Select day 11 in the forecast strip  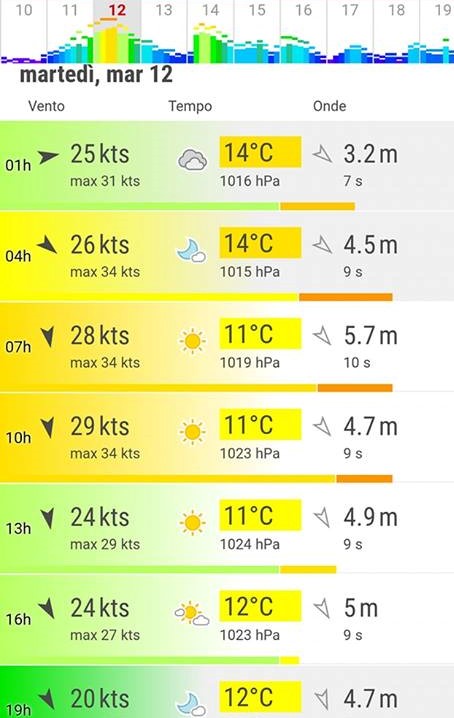[x=70, y=32]
